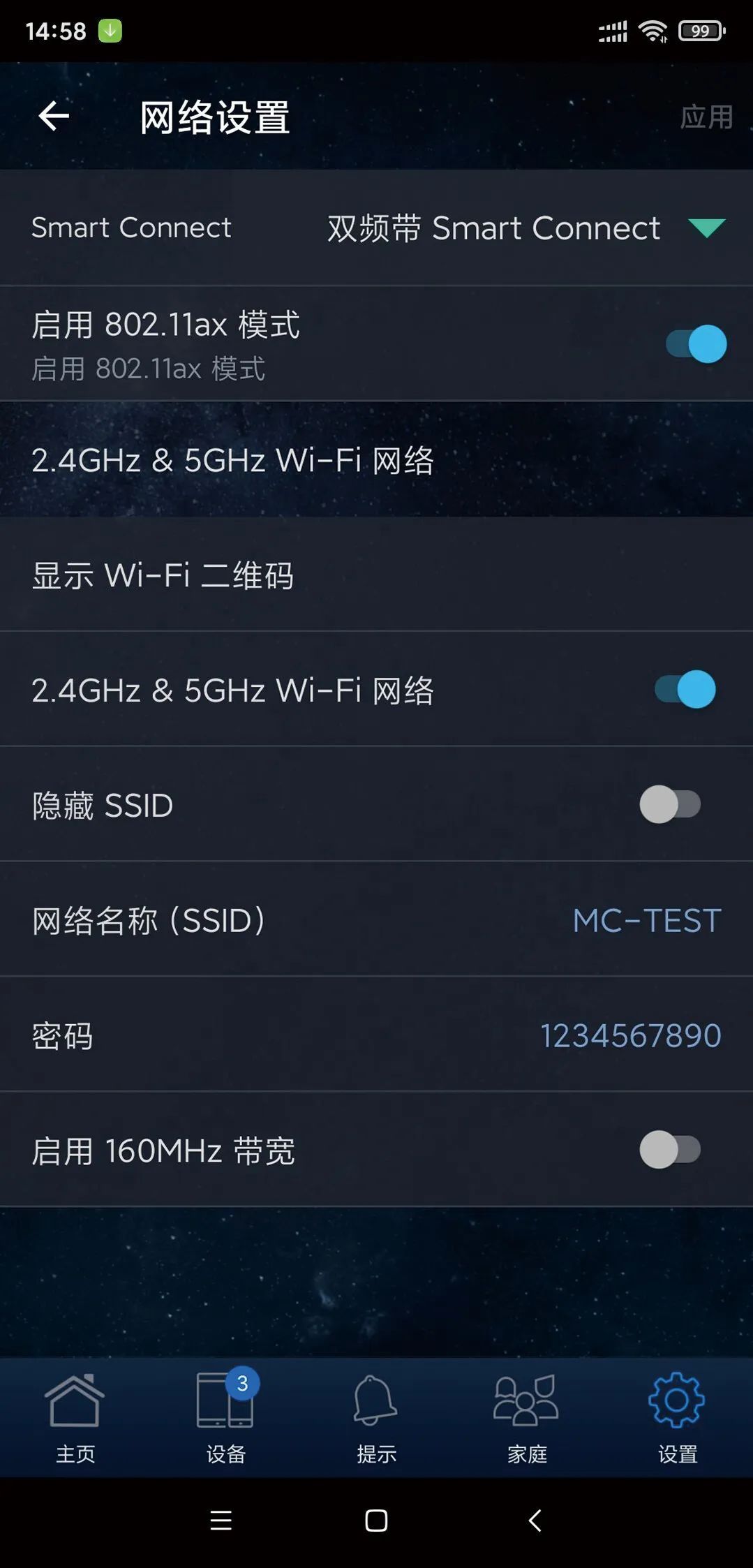The image size is (753, 1568).
Task: Enable 160MHz bandwidth switch
Action: pyautogui.click(x=670, y=1150)
